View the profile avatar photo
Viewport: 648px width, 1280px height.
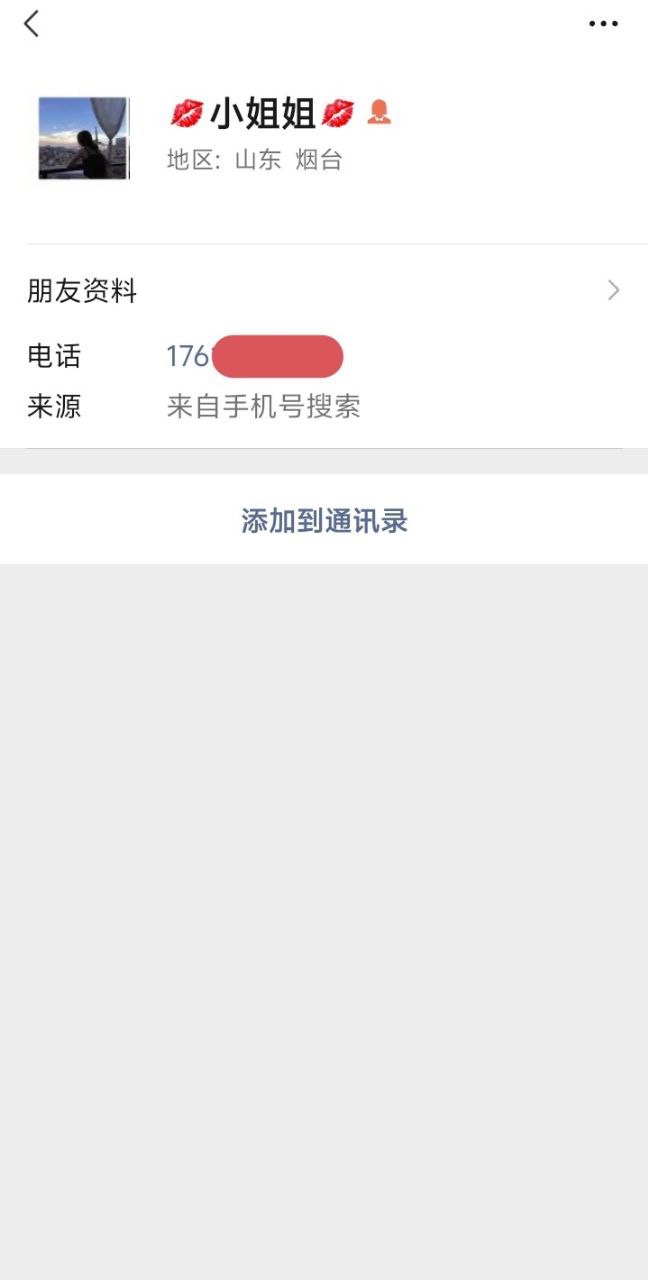coord(83,138)
